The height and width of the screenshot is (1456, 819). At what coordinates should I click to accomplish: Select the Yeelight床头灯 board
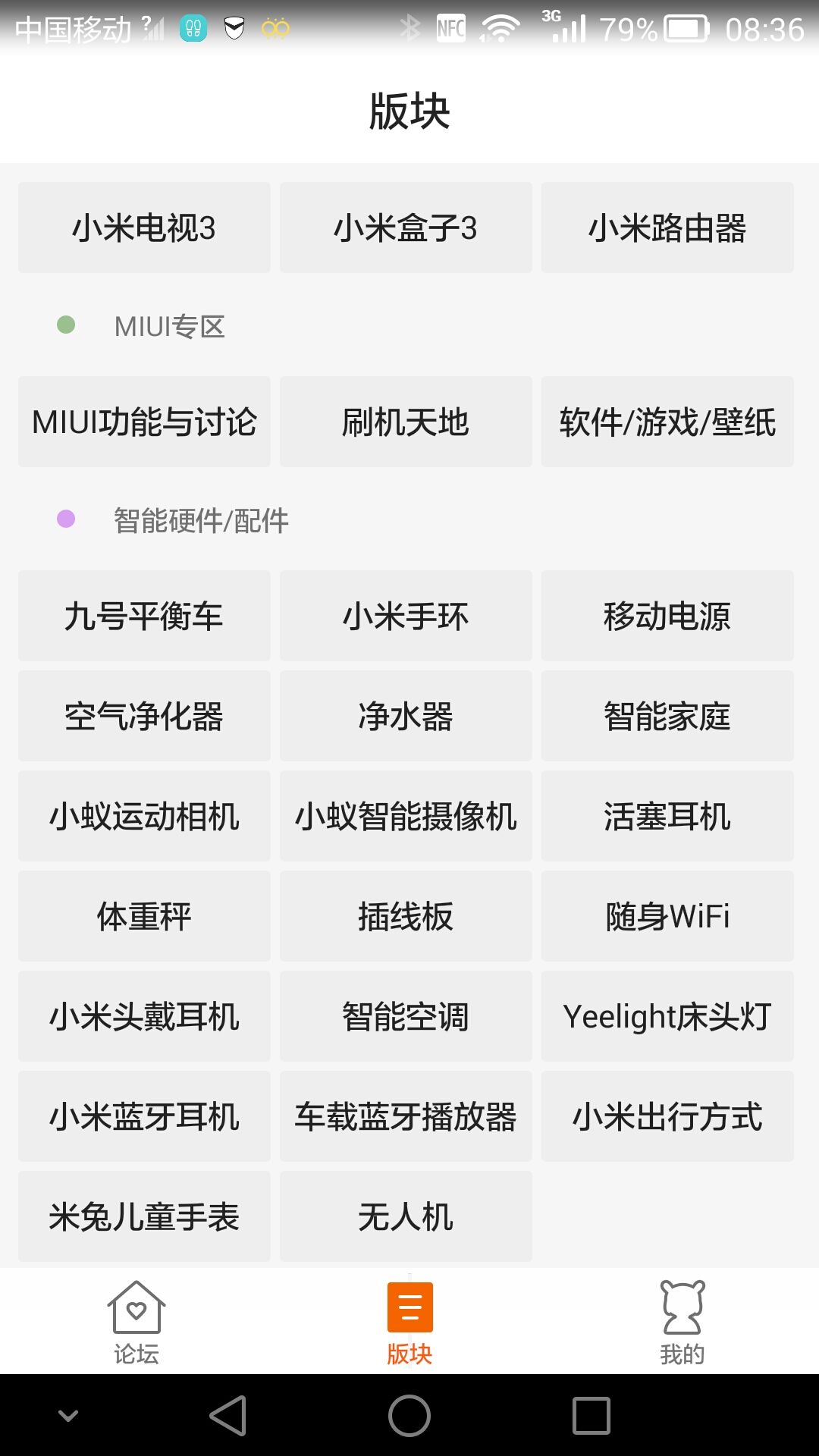pyautogui.click(x=667, y=1016)
